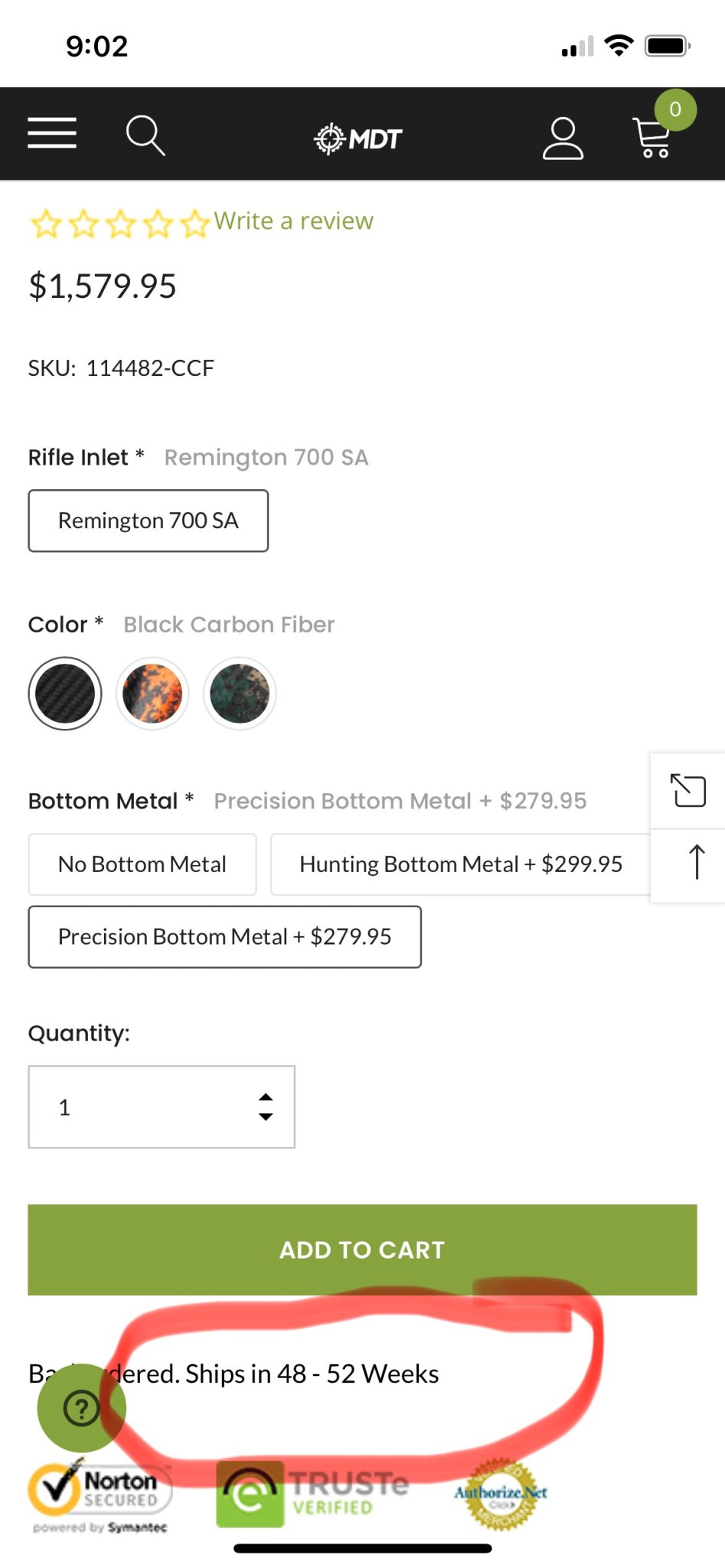Choose the green camo color swatch
Viewport: 725px width, 1568px height.
click(x=240, y=694)
